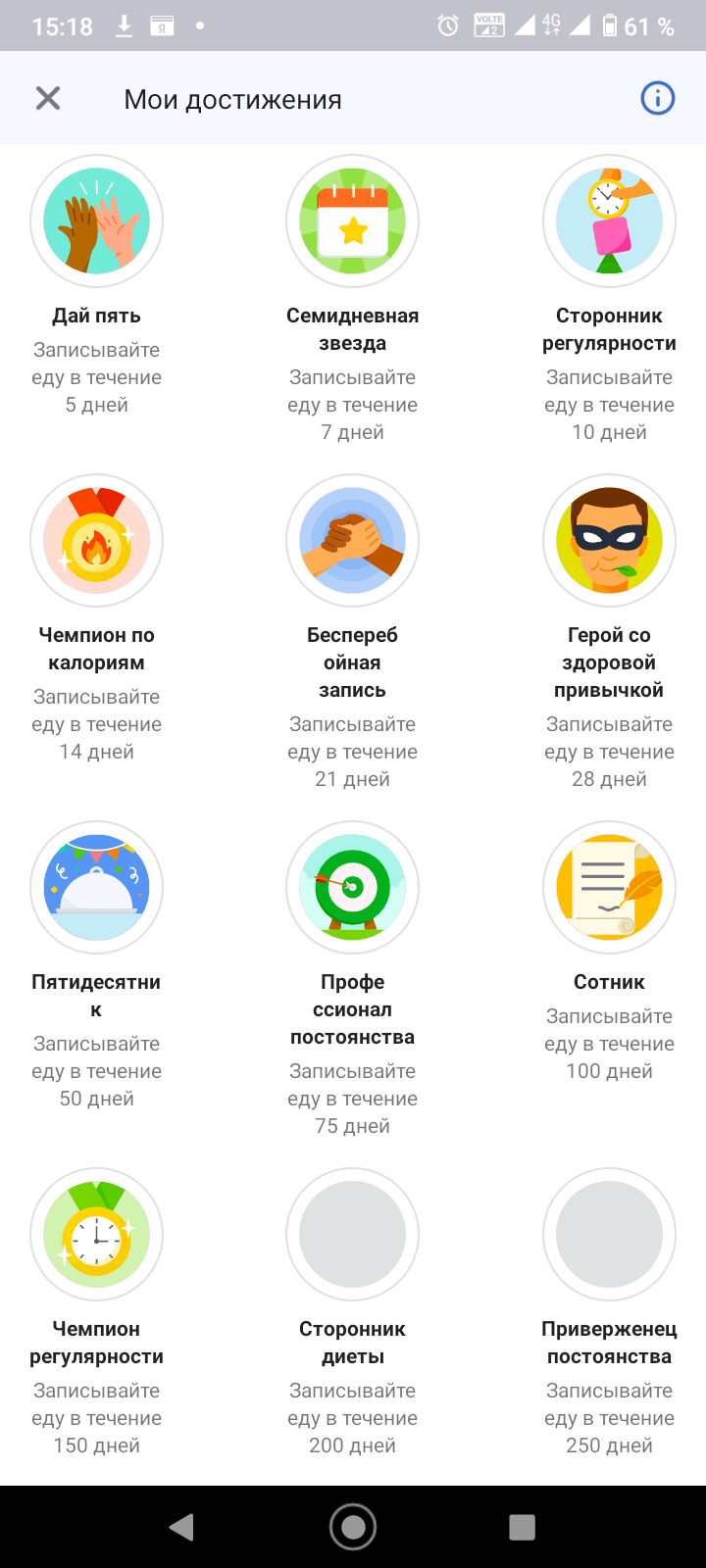Close the Мои достижения screen
The image size is (706, 1568).
coord(48,98)
